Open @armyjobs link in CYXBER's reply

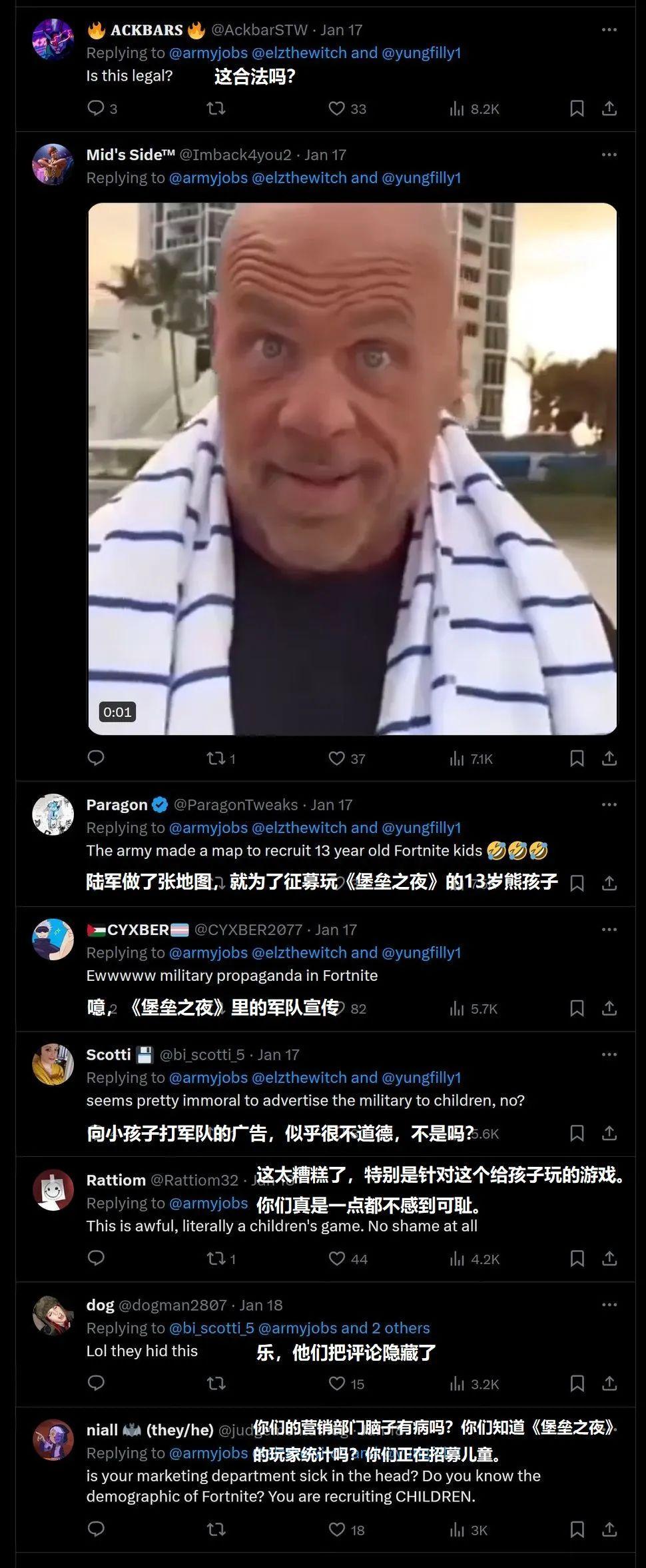coord(208,953)
